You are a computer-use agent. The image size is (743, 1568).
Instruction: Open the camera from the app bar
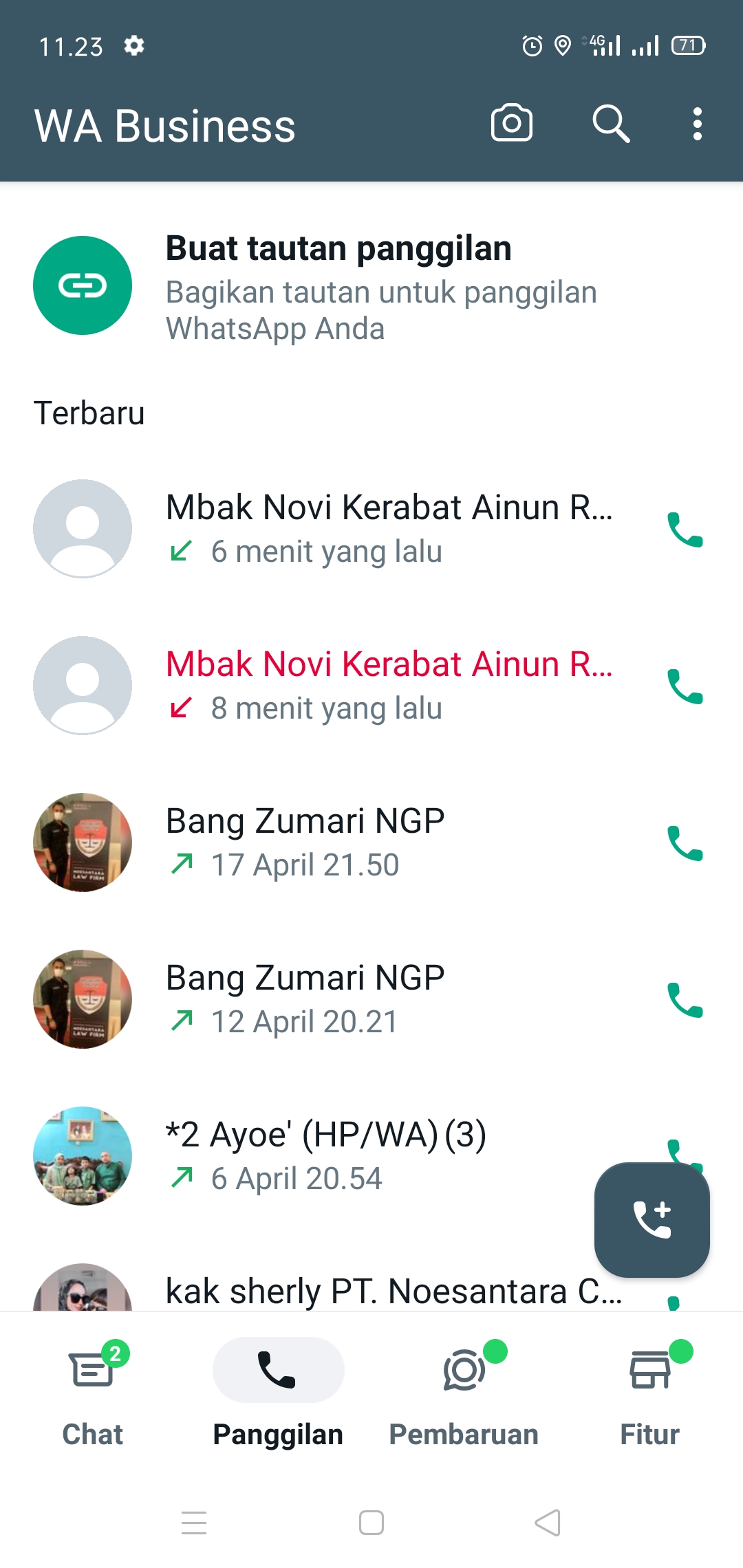tap(511, 124)
